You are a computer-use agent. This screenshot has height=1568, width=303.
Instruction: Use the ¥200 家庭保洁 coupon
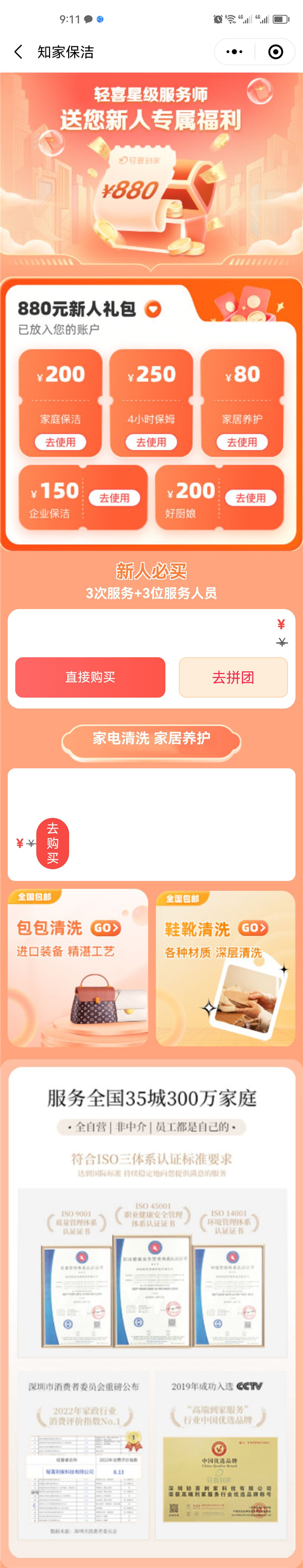(61, 442)
